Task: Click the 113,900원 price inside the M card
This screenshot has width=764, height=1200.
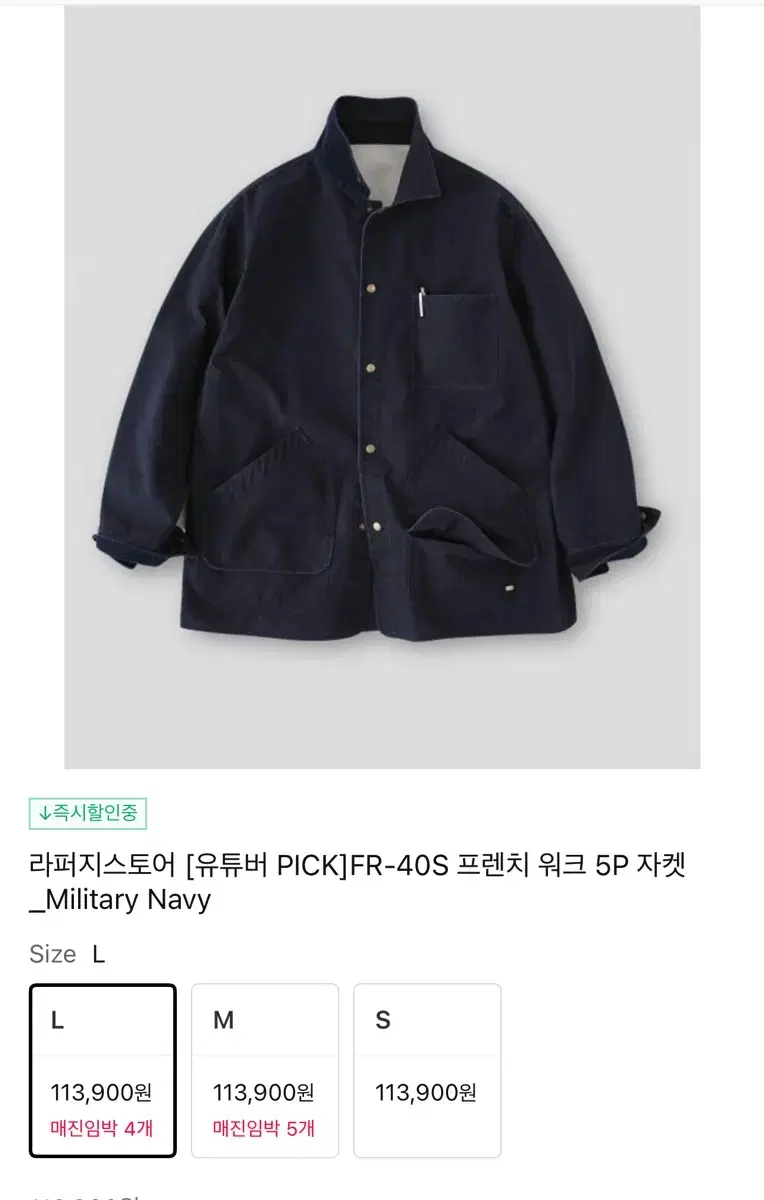Action: point(265,1094)
